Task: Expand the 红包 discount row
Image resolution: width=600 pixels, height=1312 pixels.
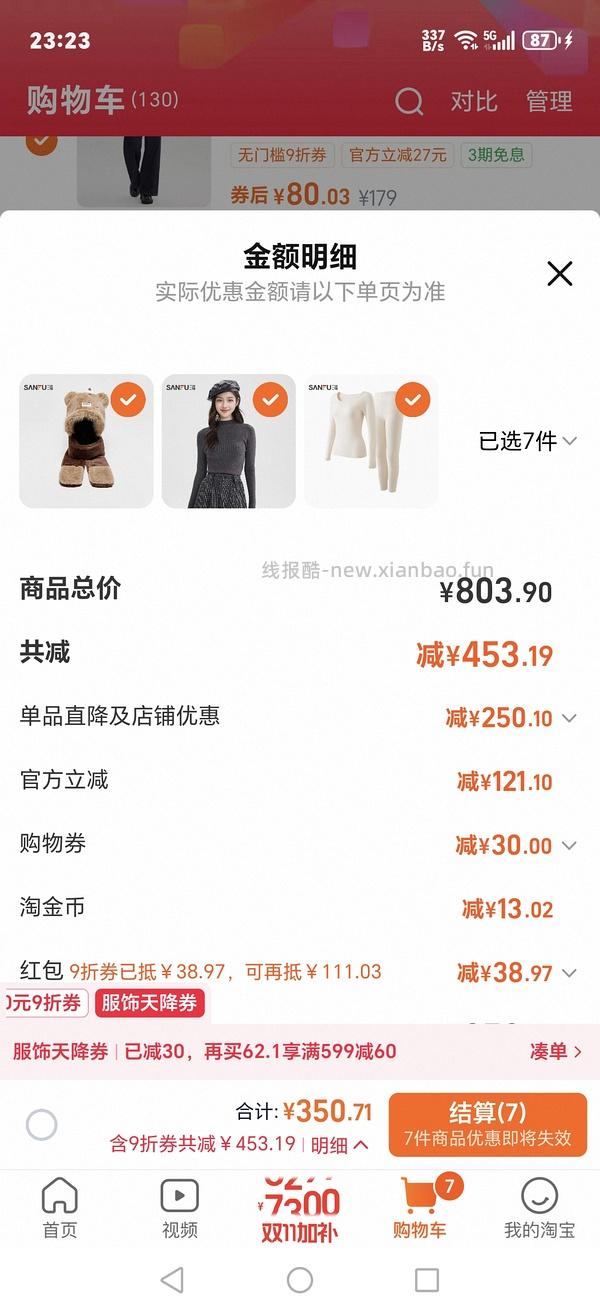Action: (569, 973)
